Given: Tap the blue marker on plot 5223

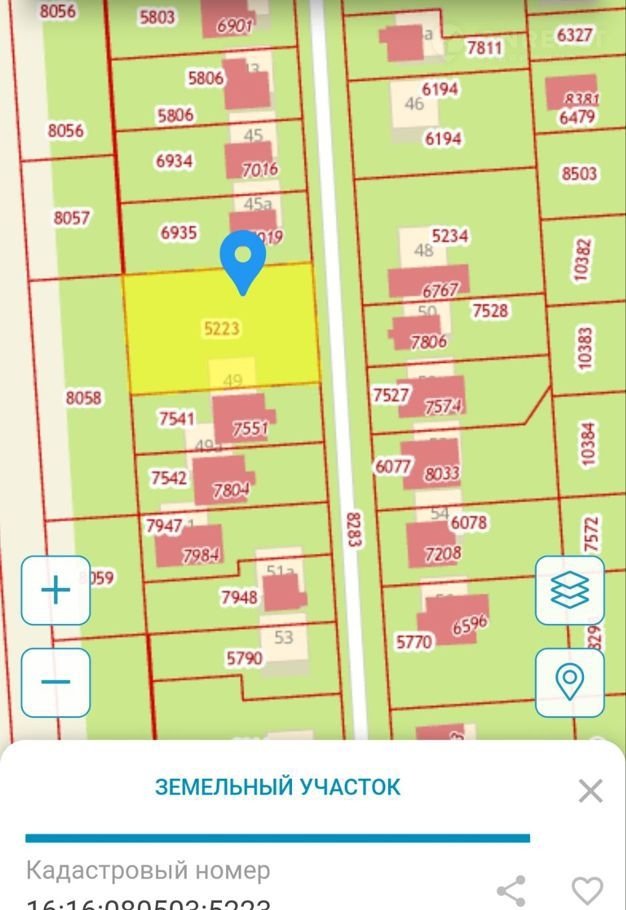Looking at the screenshot, I should tap(242, 259).
